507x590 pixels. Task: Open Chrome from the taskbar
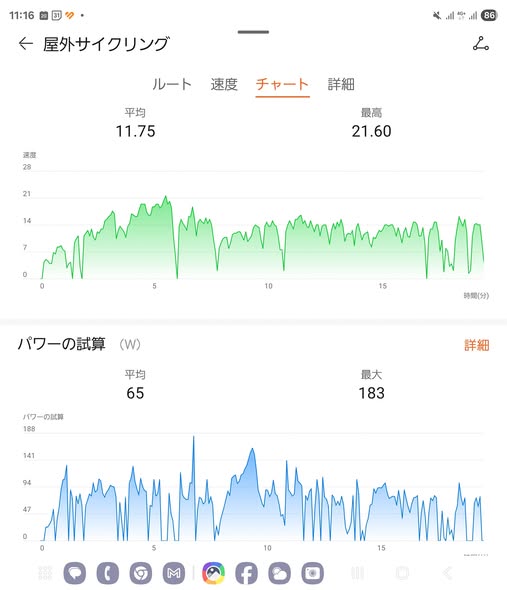coord(141,573)
